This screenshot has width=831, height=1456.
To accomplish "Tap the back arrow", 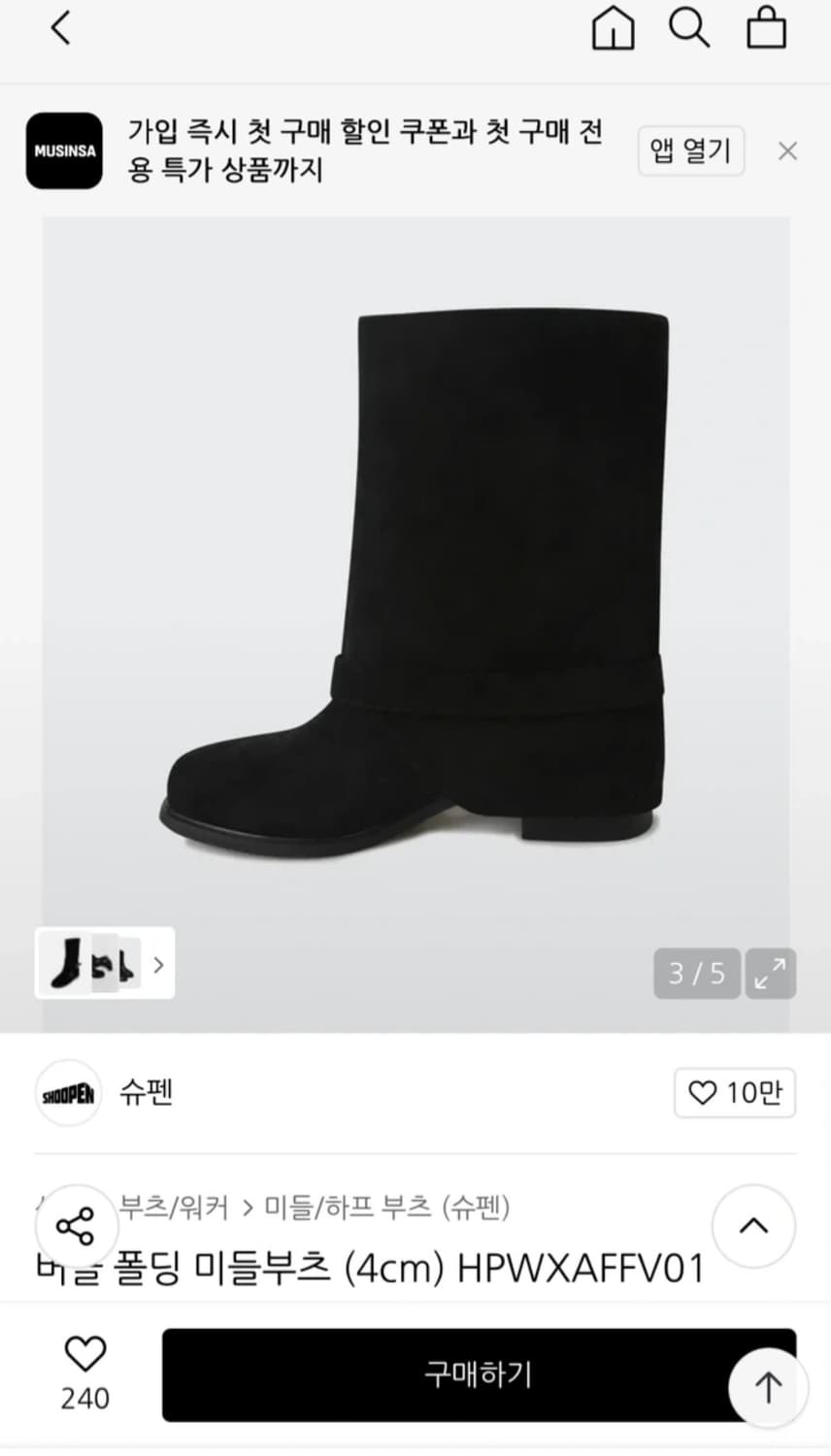I will click(61, 28).
